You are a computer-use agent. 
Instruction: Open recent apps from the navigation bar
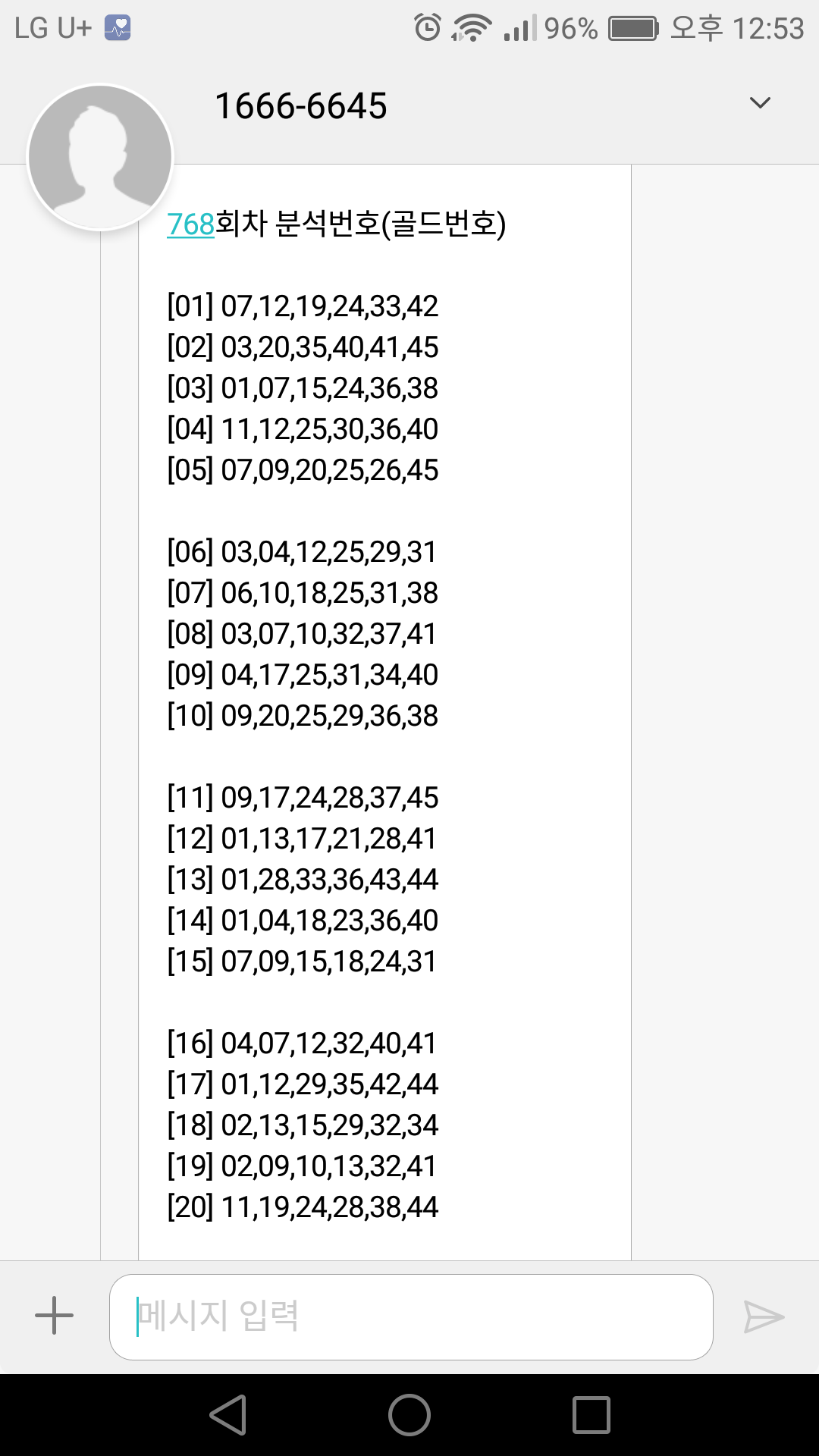click(x=591, y=1415)
